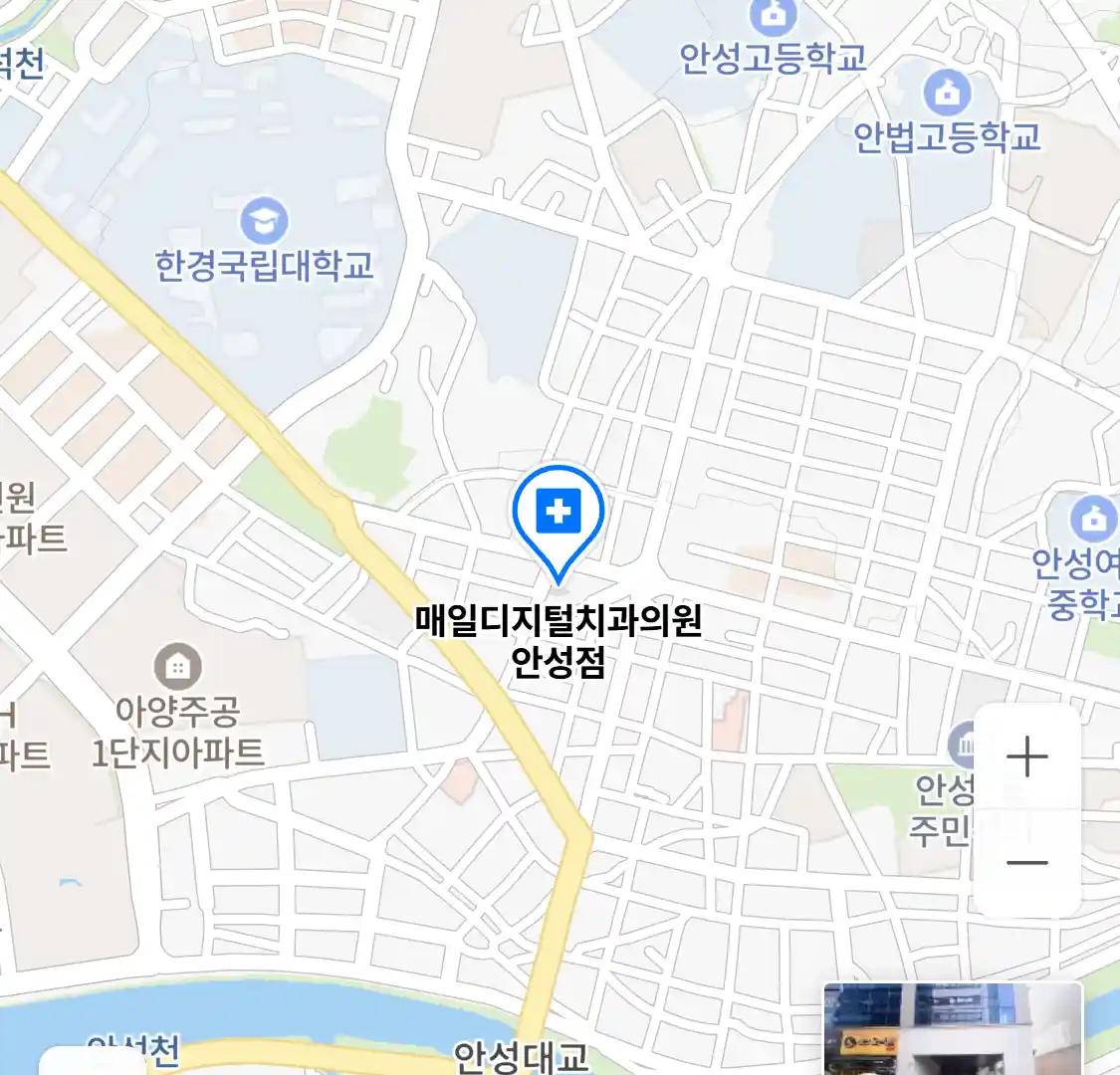Open the street photo thumbnail
This screenshot has height=1075, width=1120.
click(952, 1029)
